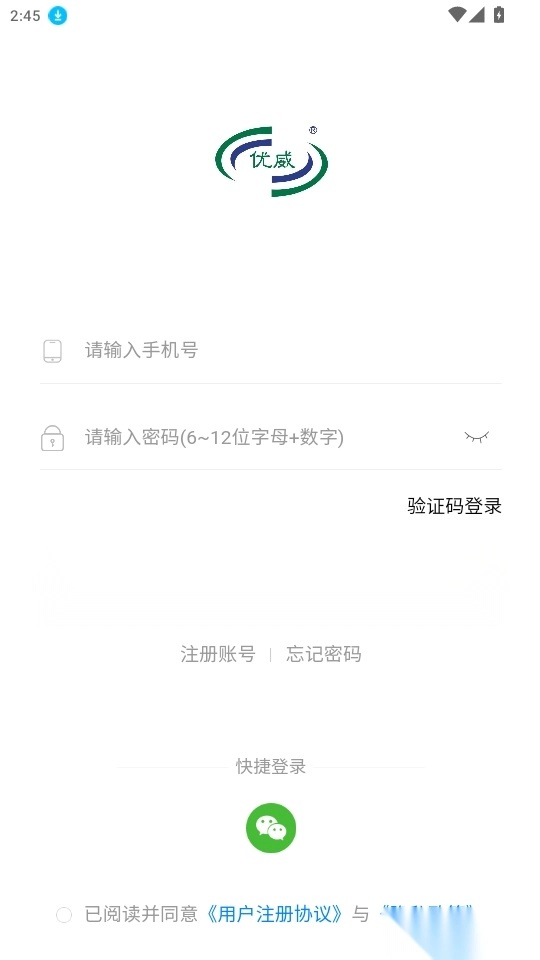
Task: Toggle password visibility eye icon
Action: 476,437
